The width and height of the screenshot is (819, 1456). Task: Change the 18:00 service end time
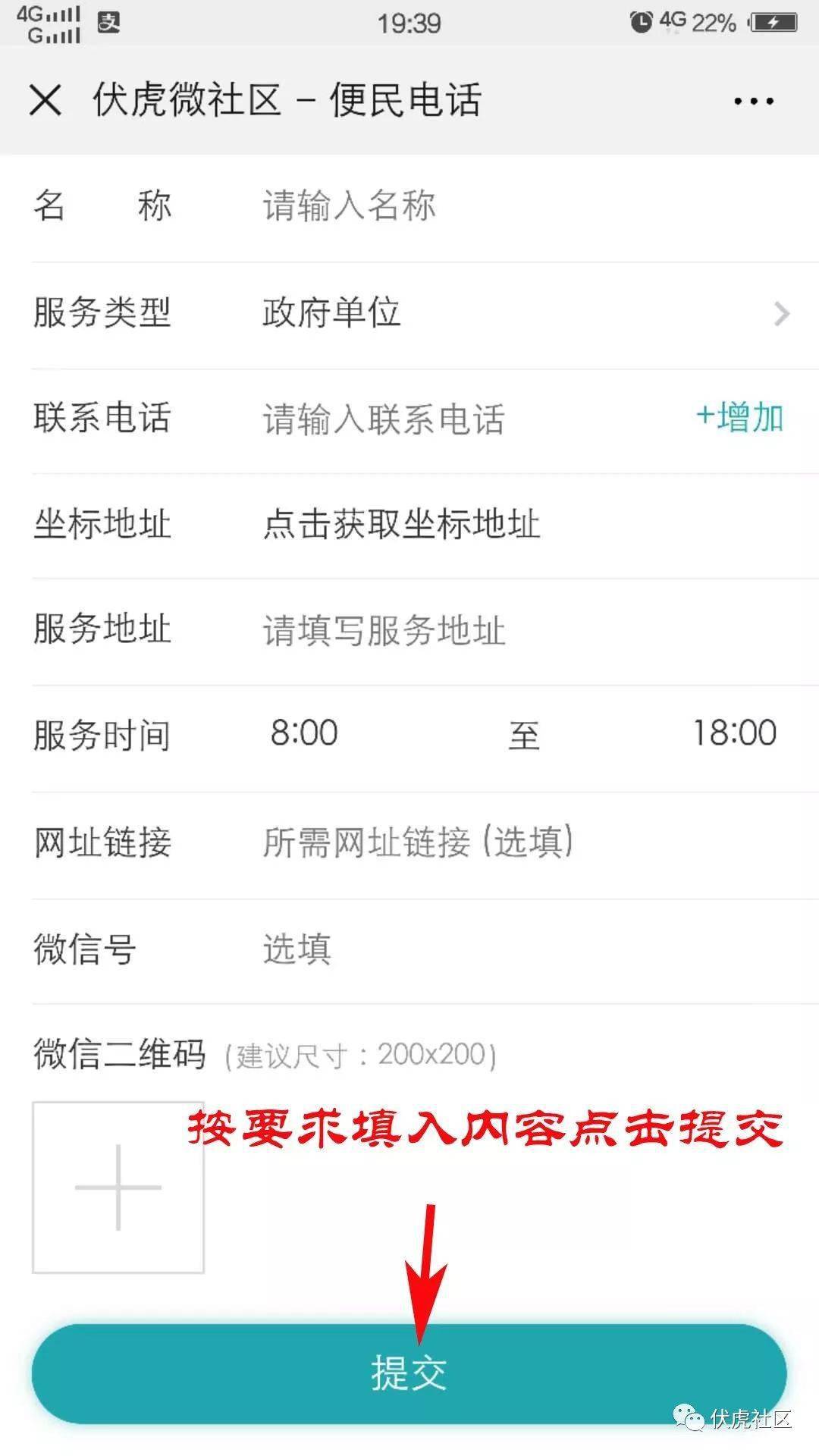coord(734,733)
